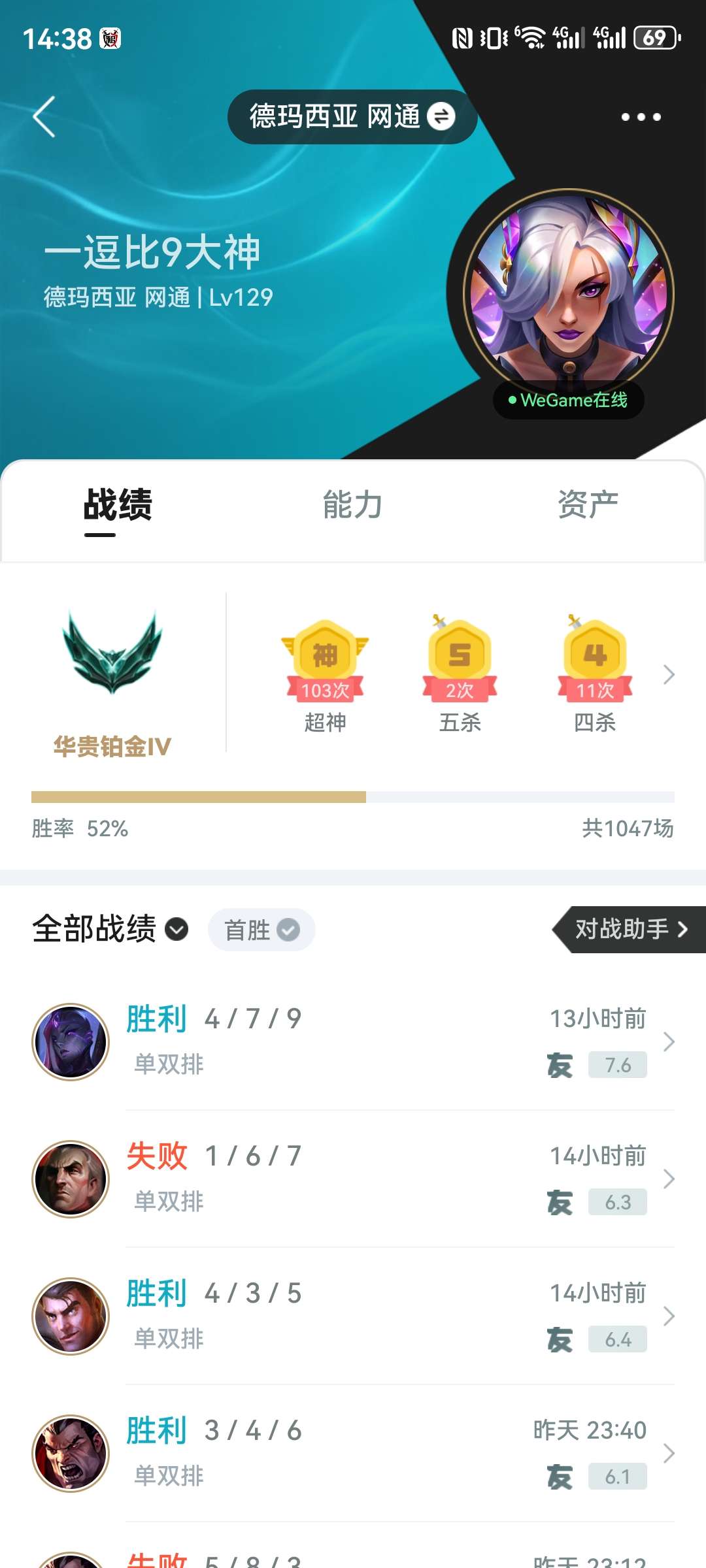This screenshot has height=1568, width=706.
Task: Open the three-dot overflow menu
Action: pyautogui.click(x=641, y=117)
